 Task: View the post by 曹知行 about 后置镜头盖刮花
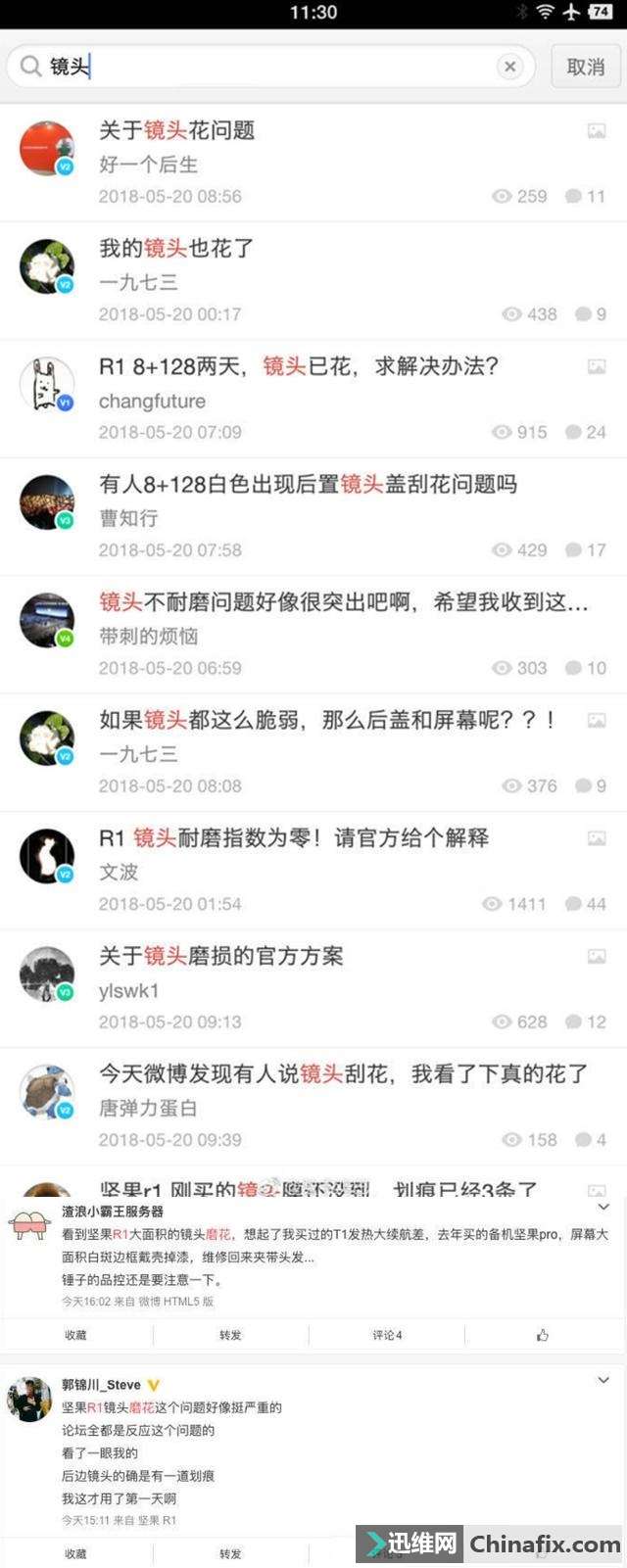click(308, 484)
